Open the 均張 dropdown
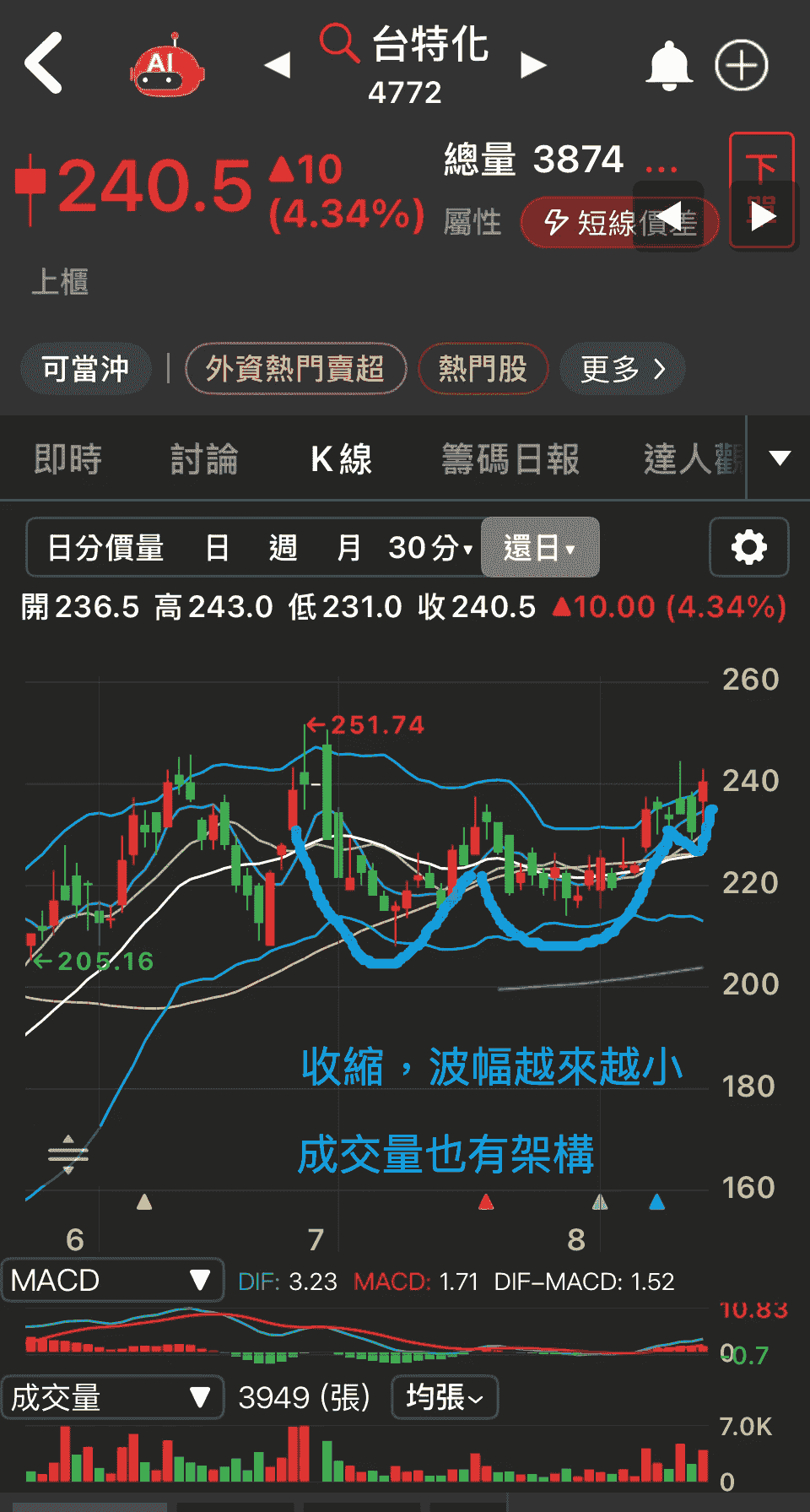The image size is (810, 1512). (x=445, y=1397)
